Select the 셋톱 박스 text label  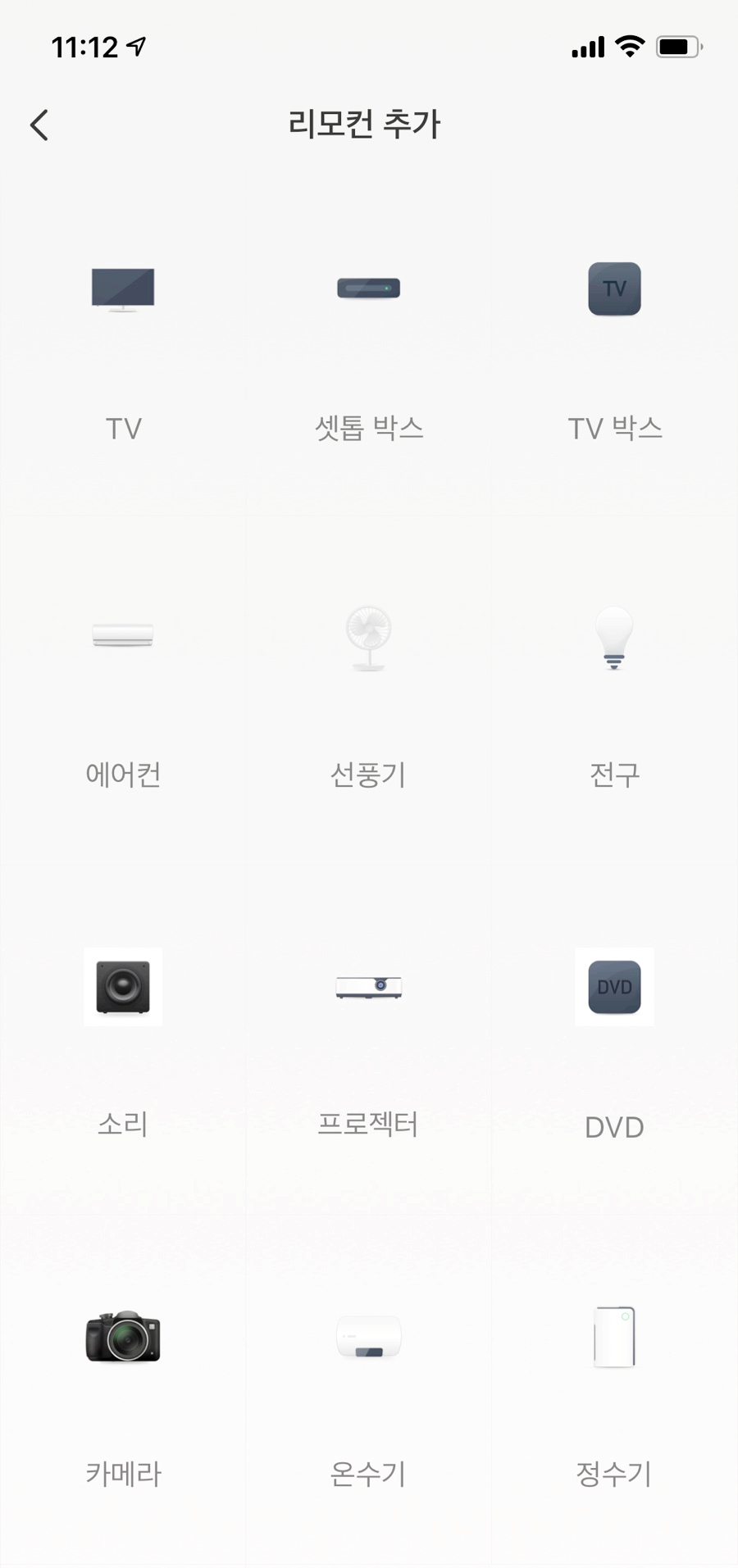[368, 429]
